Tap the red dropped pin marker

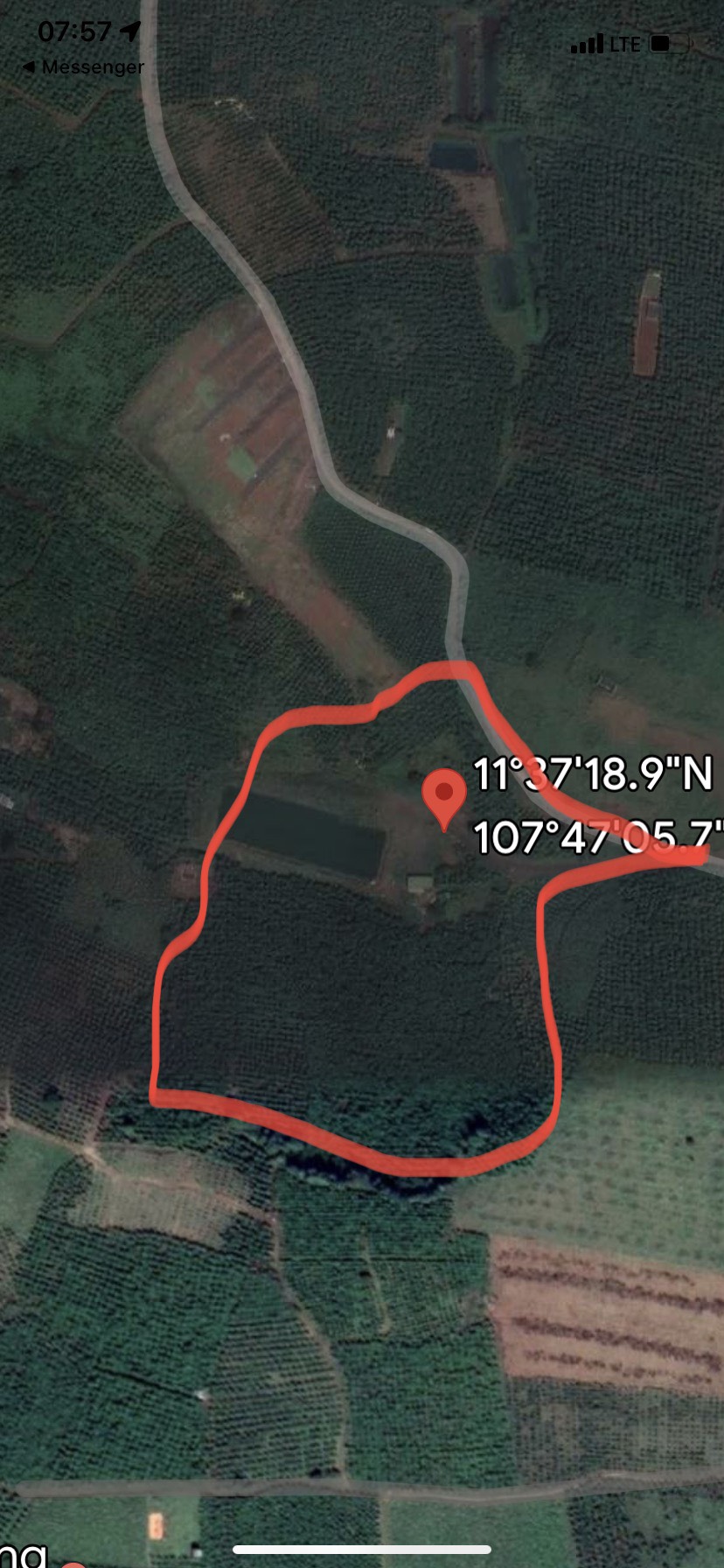pyautogui.click(x=444, y=795)
